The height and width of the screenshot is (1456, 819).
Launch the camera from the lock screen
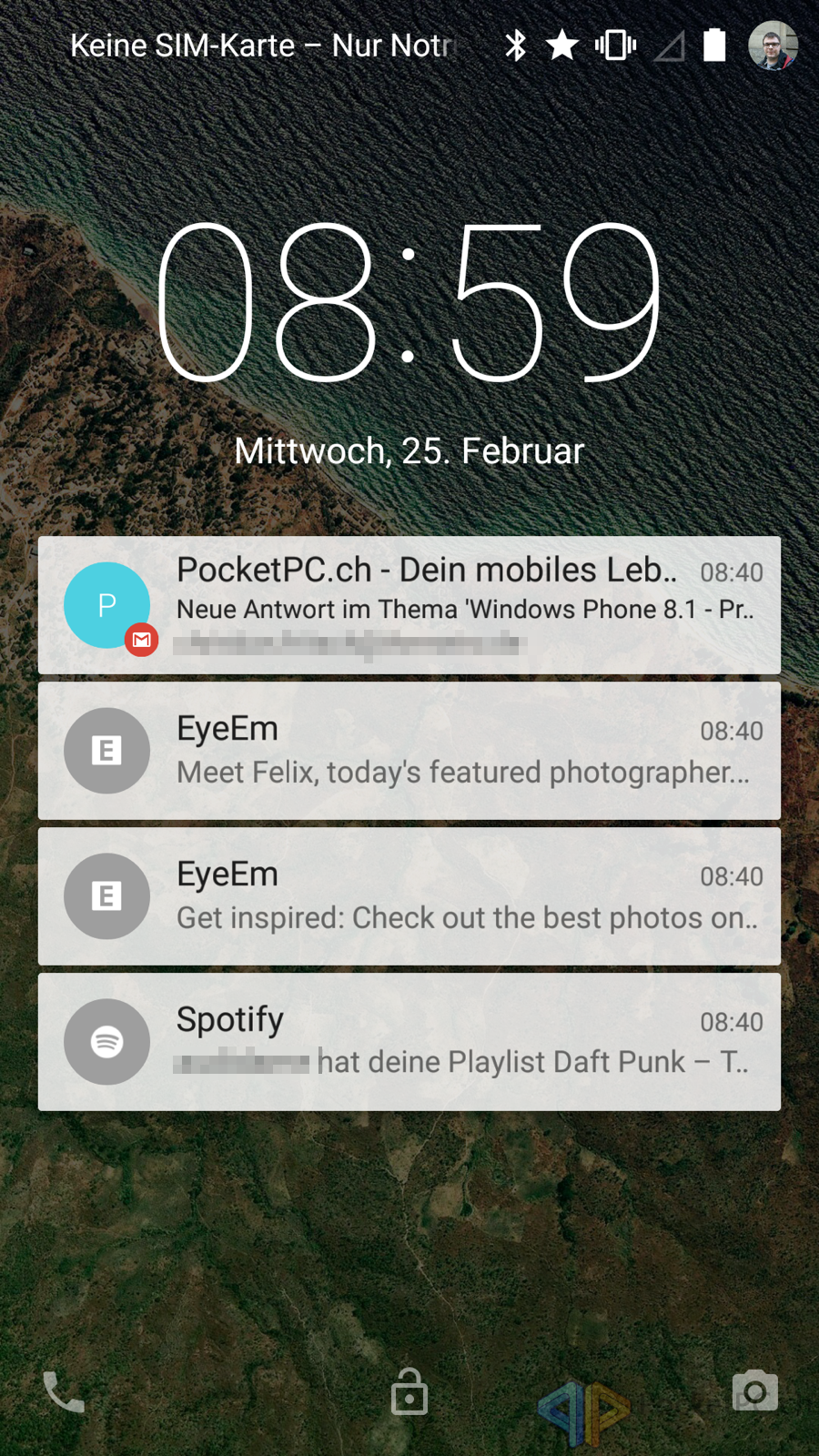(x=754, y=1390)
